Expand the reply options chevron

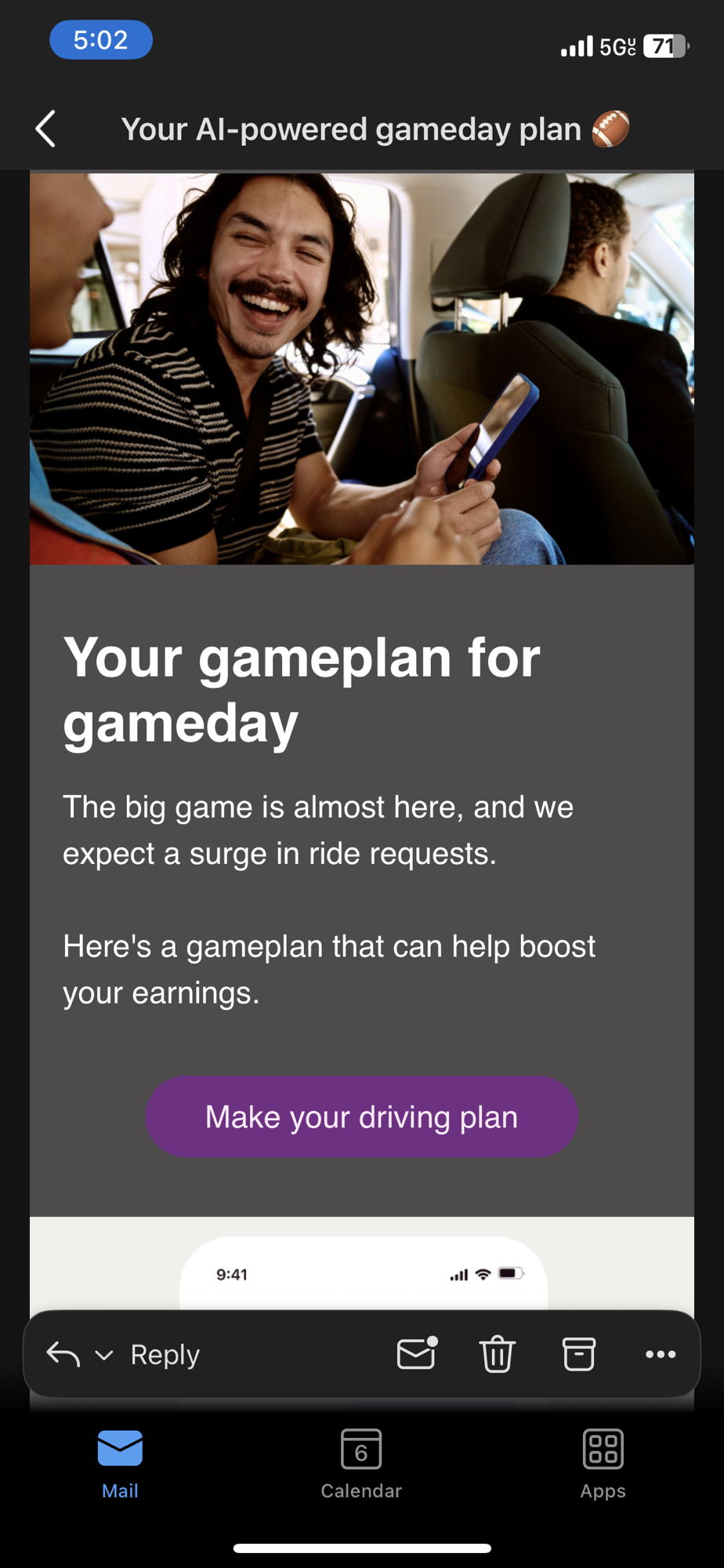point(104,1355)
